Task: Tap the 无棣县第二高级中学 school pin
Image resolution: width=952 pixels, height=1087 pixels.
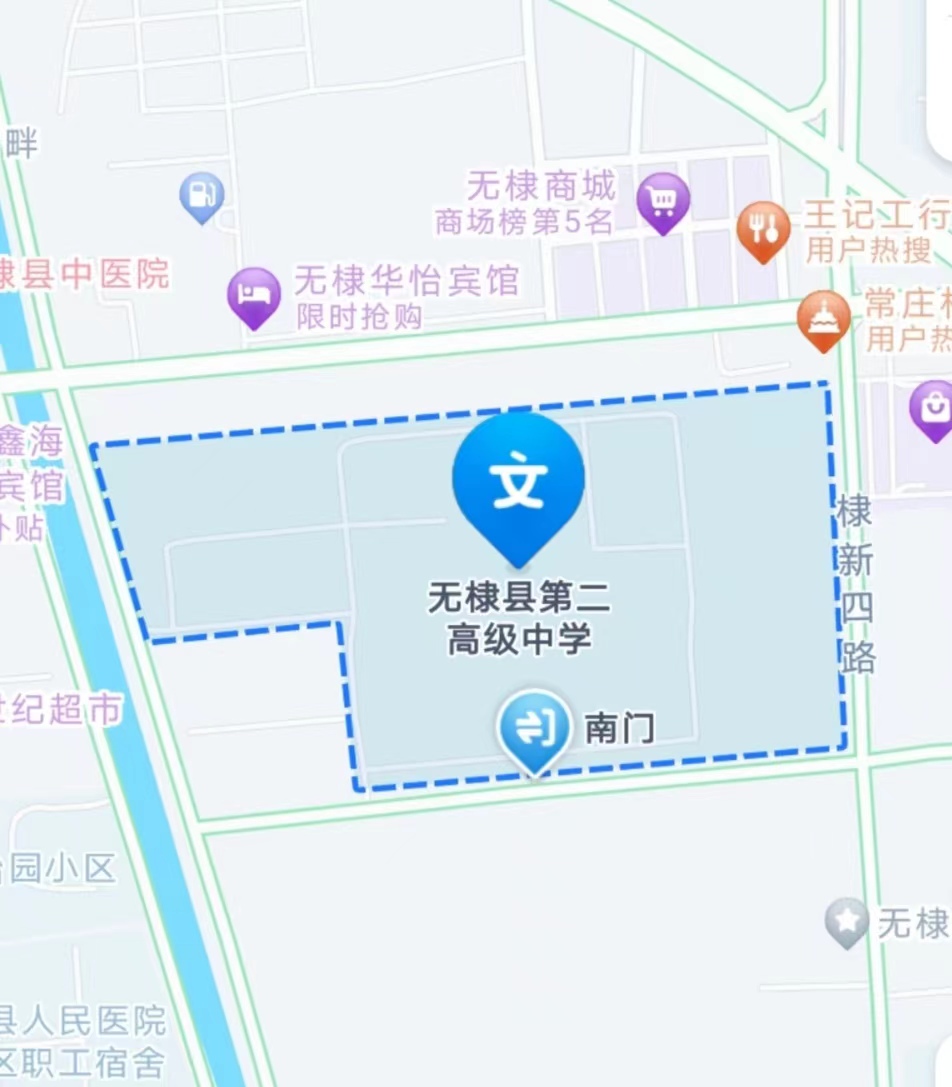Action: coord(518,485)
